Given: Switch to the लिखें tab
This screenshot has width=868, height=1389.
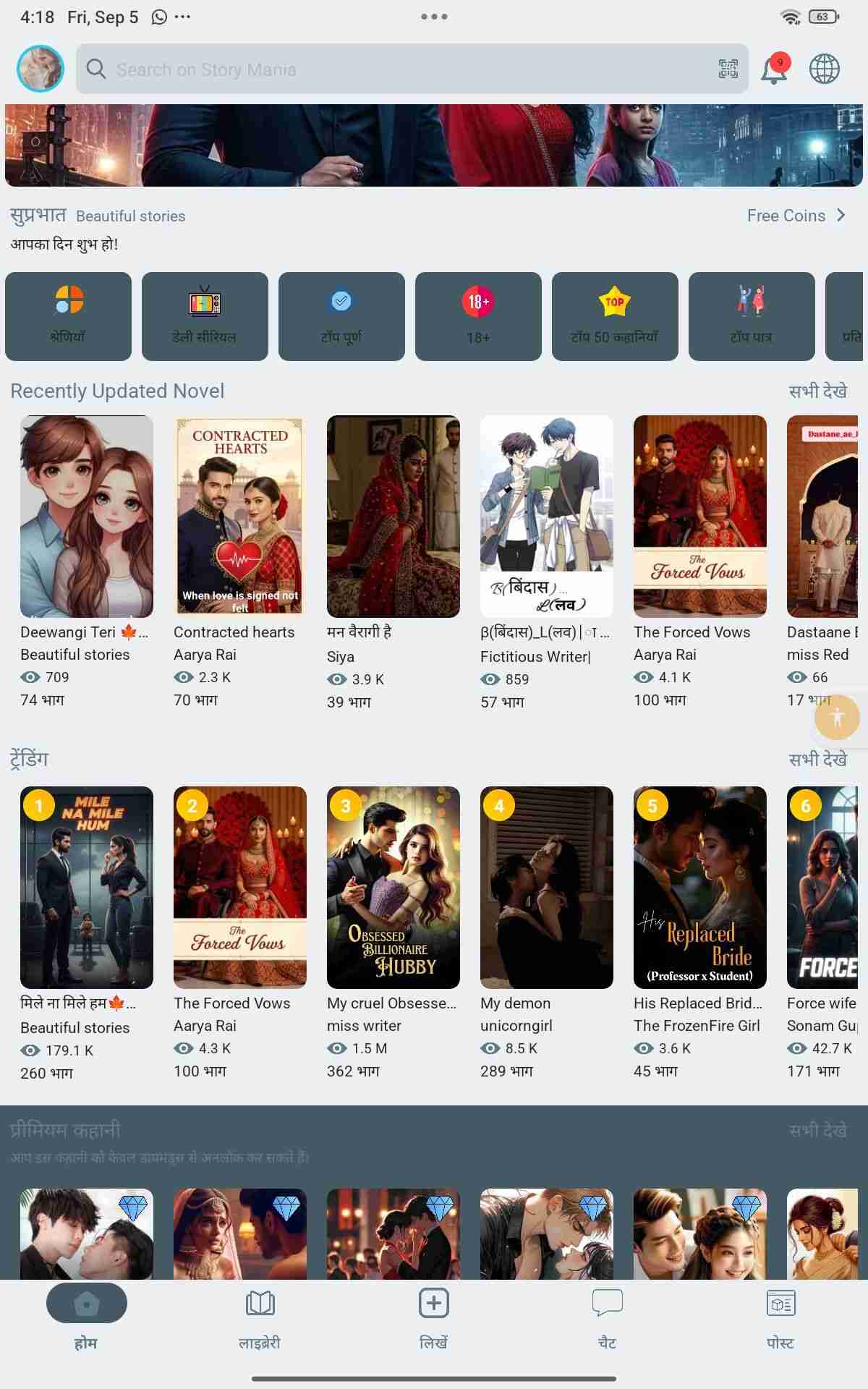Looking at the screenshot, I should tap(434, 1318).
